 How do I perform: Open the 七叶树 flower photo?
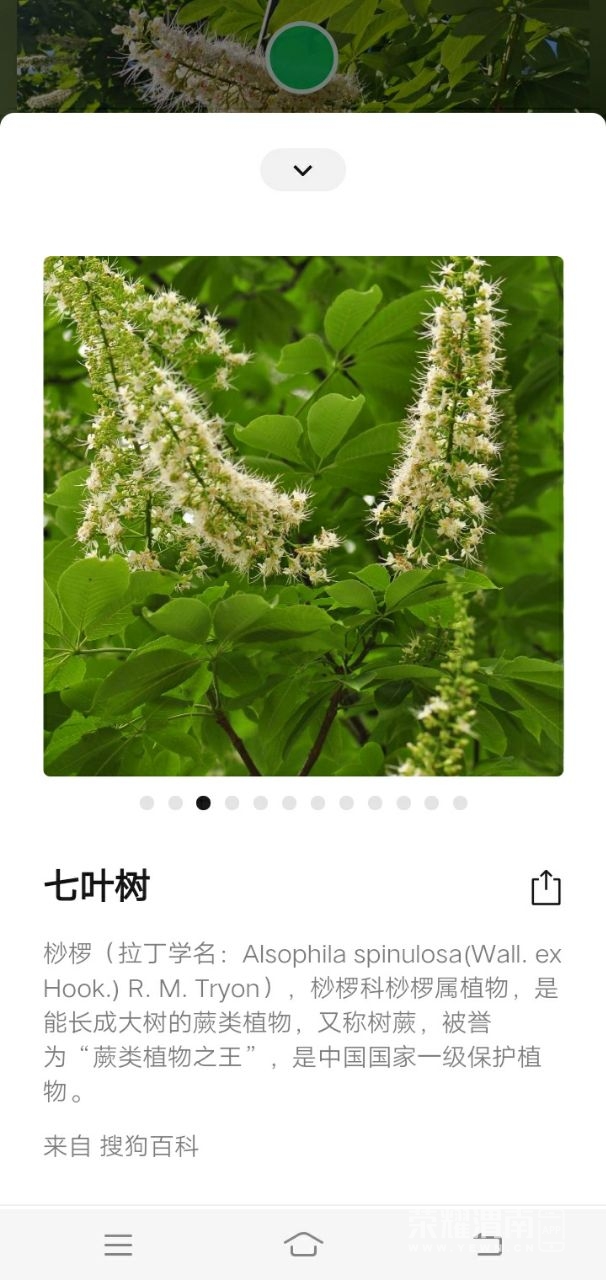(303, 516)
